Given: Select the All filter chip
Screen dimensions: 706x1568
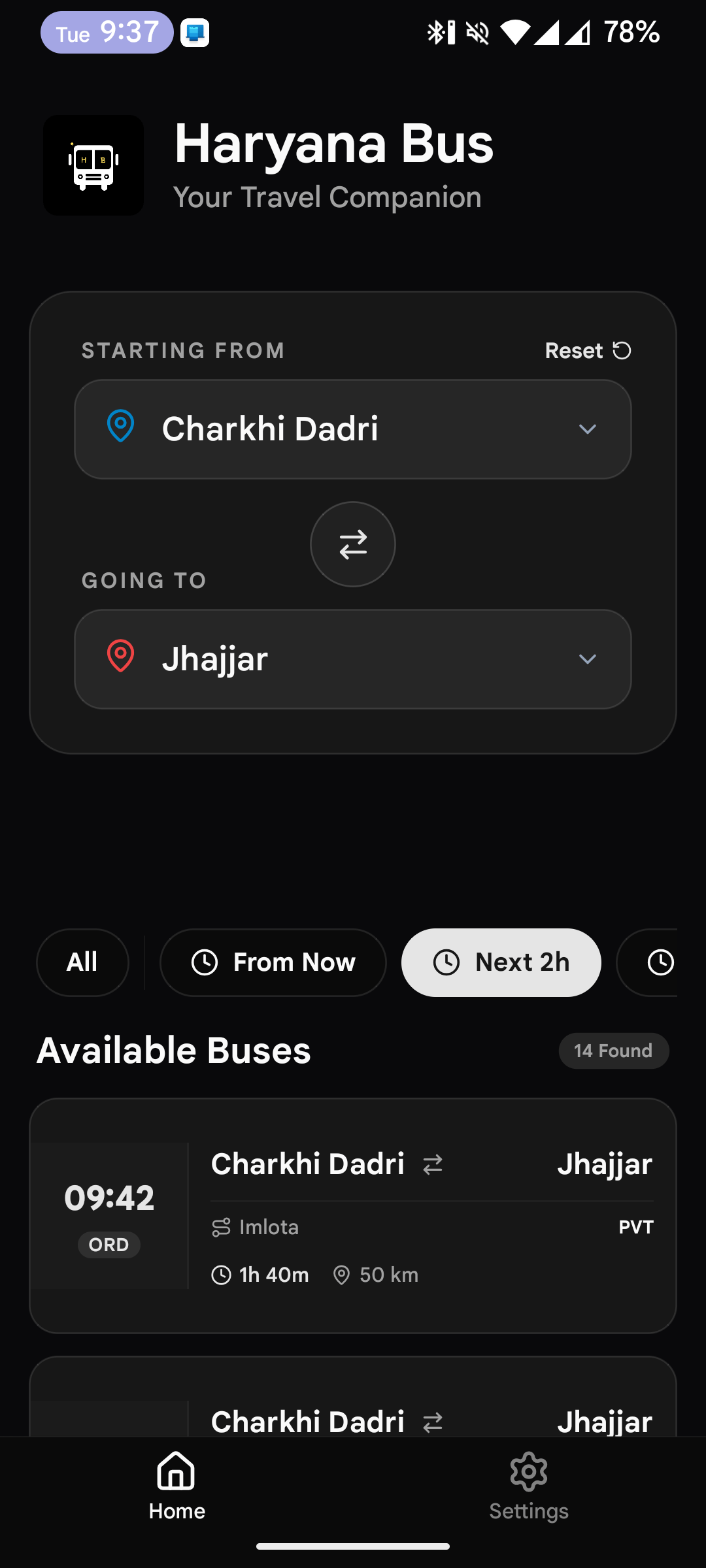Looking at the screenshot, I should pyautogui.click(x=82, y=962).
